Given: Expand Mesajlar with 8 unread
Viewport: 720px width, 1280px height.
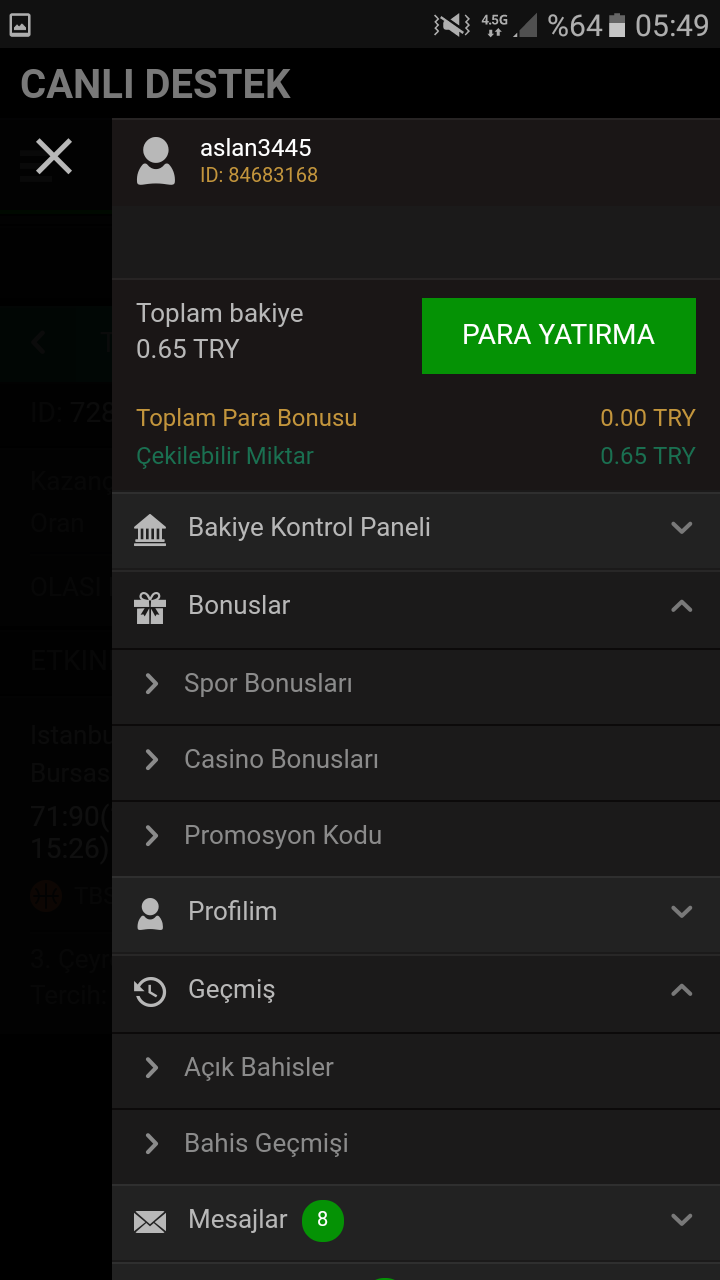Looking at the screenshot, I should point(416,1220).
